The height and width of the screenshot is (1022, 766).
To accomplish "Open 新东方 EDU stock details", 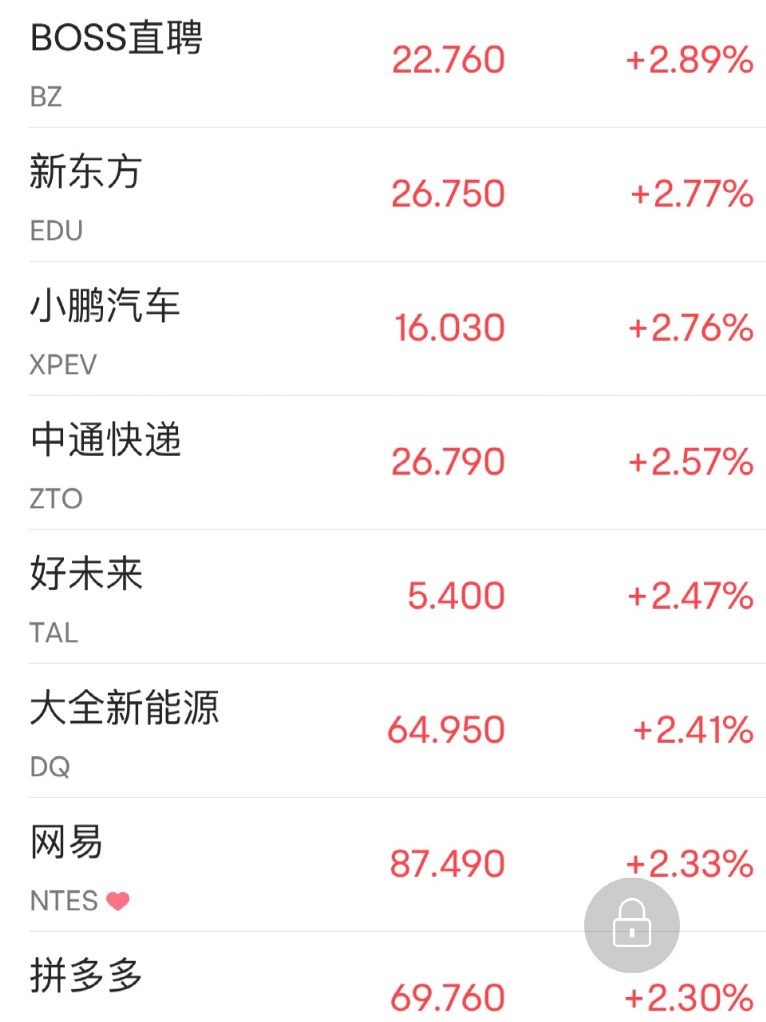I will (x=383, y=194).
